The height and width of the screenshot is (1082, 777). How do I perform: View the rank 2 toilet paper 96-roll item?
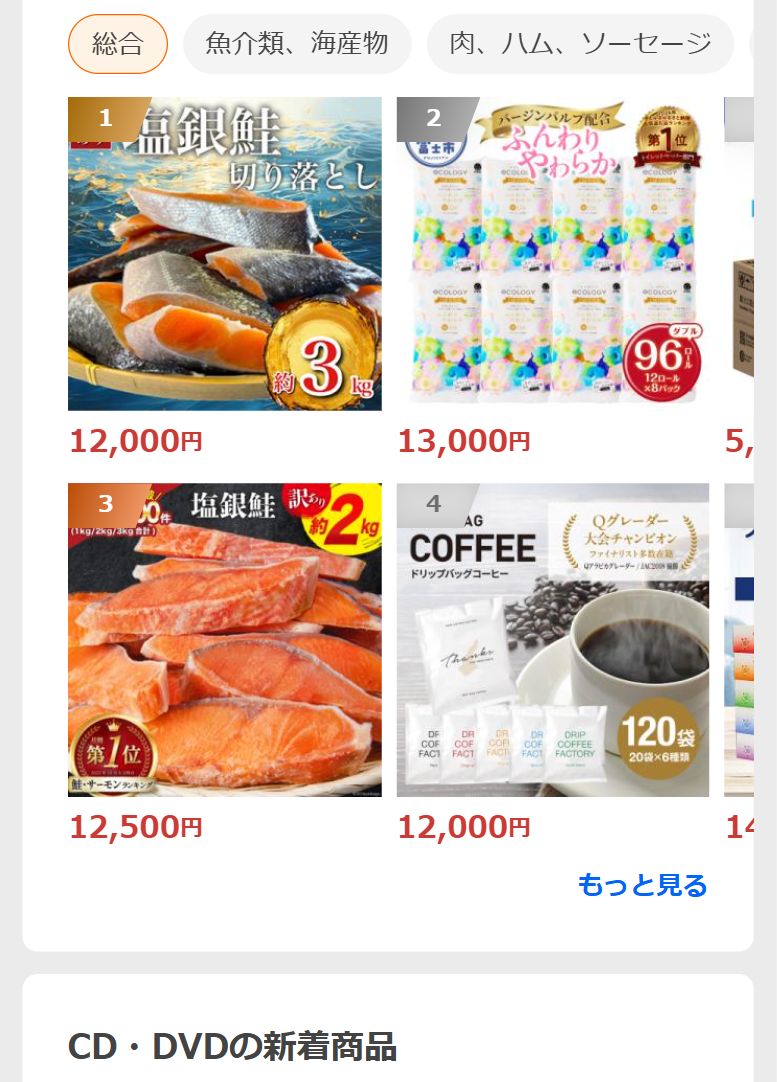[553, 254]
